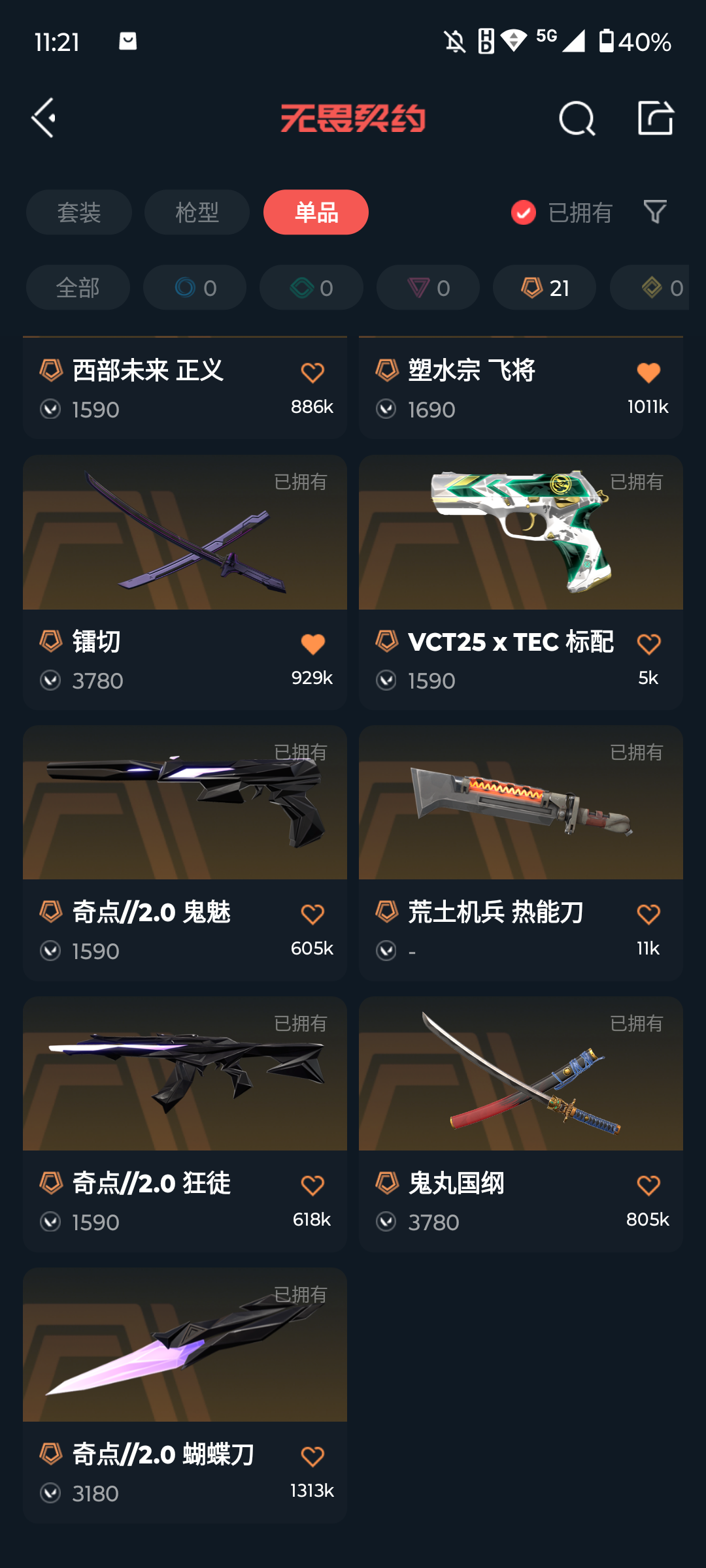
Task: Open the search icon
Action: pyautogui.click(x=577, y=118)
